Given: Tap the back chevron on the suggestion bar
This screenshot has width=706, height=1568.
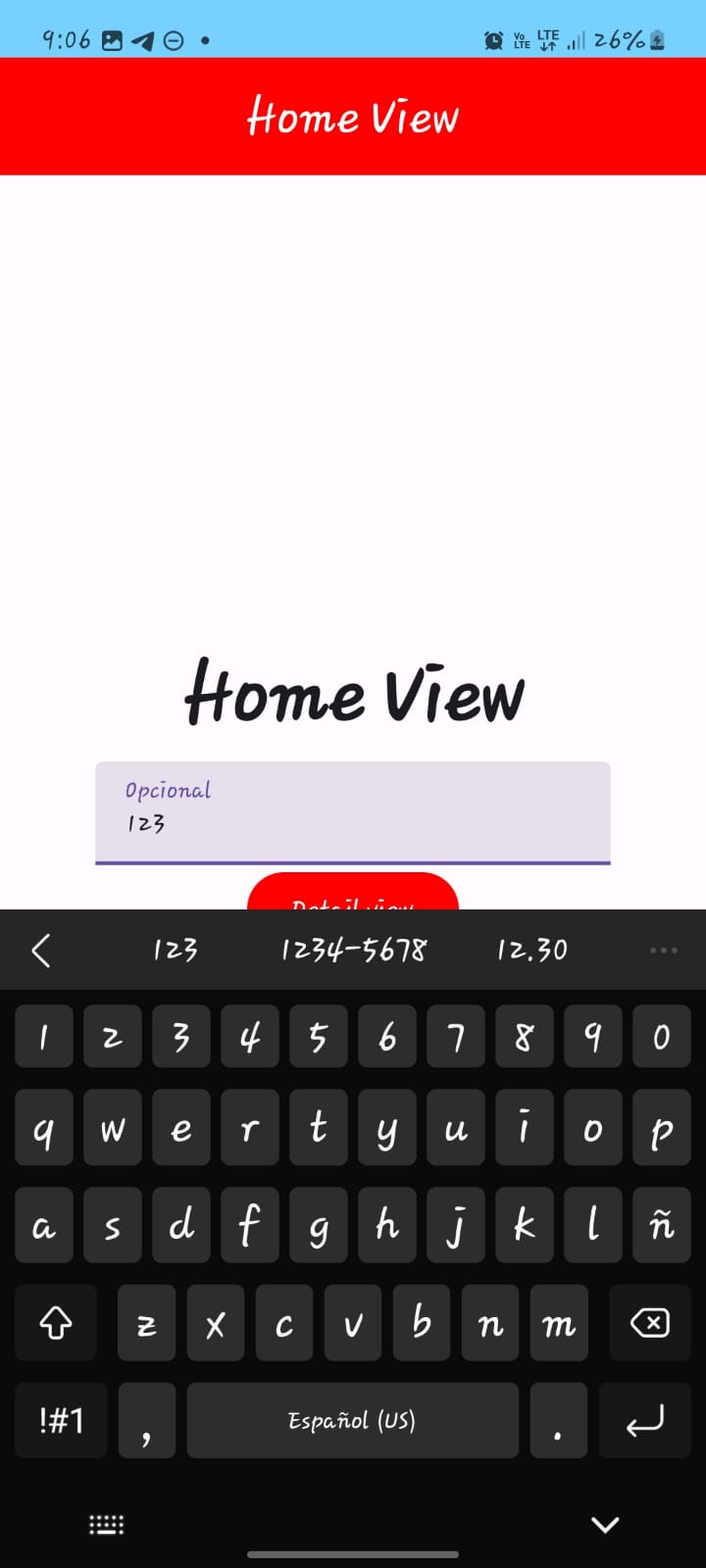Looking at the screenshot, I should [41, 950].
